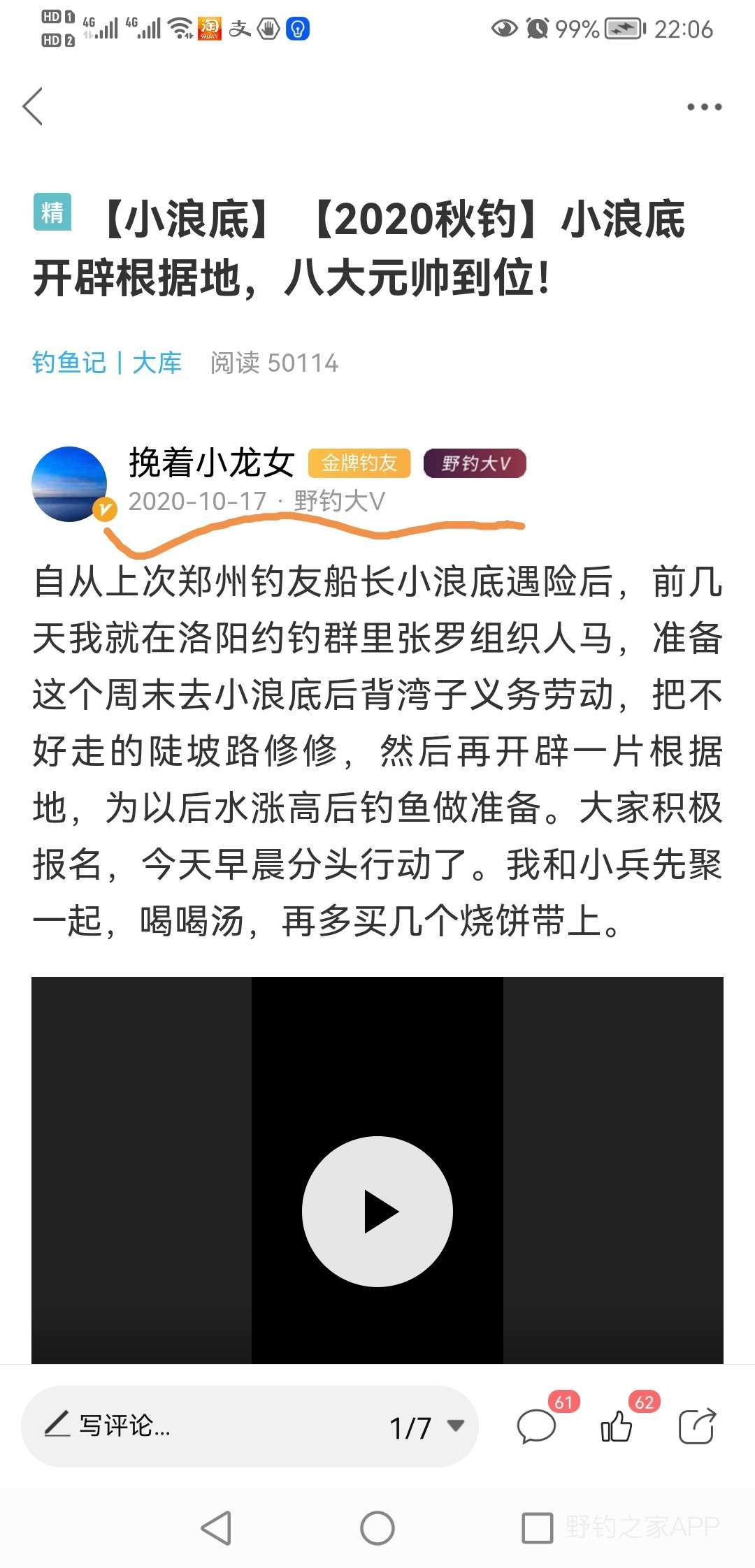Tap the system home button
Screen dimensions: 755x1568
377,1527
